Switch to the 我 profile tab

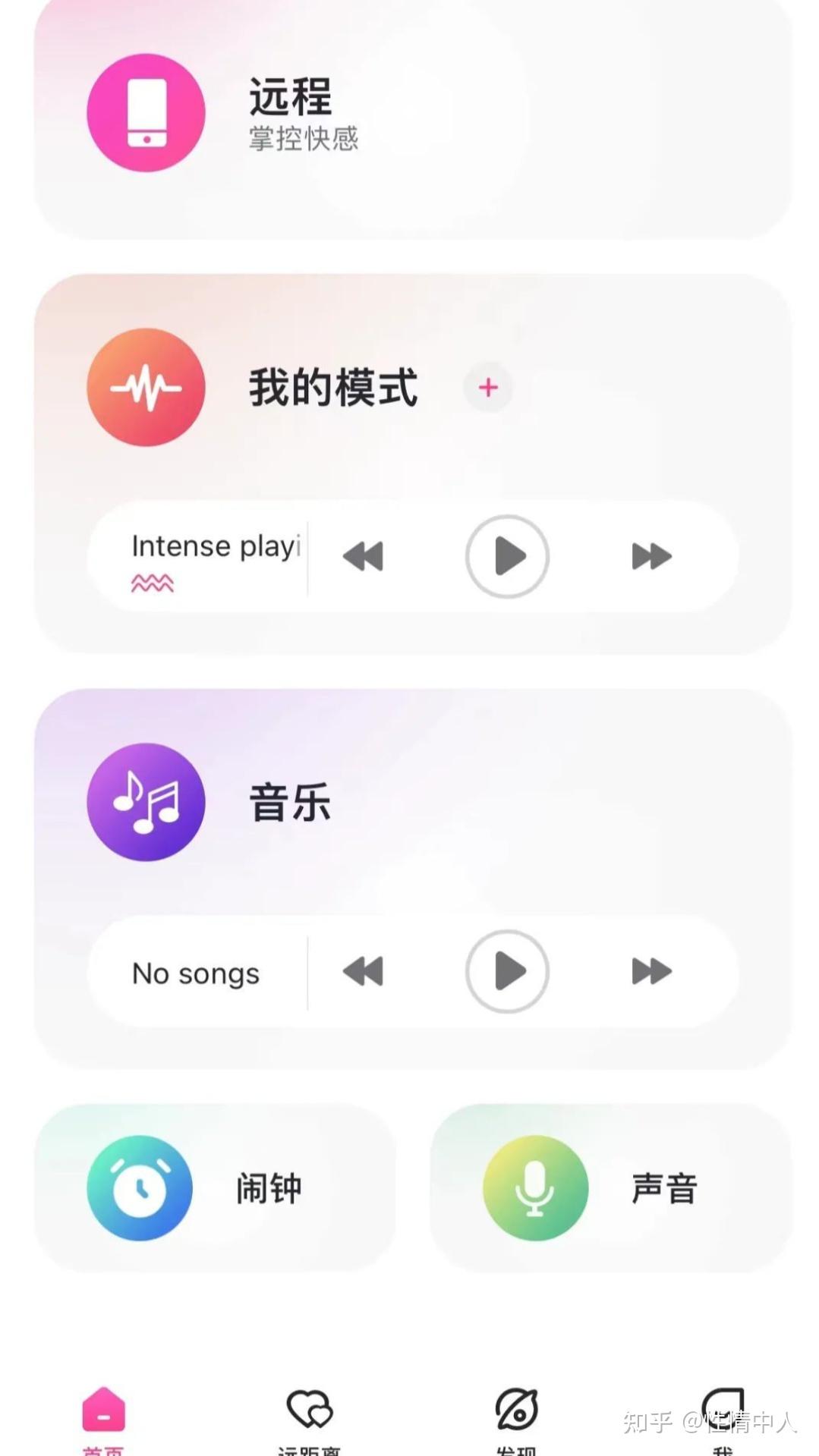coord(723,1415)
